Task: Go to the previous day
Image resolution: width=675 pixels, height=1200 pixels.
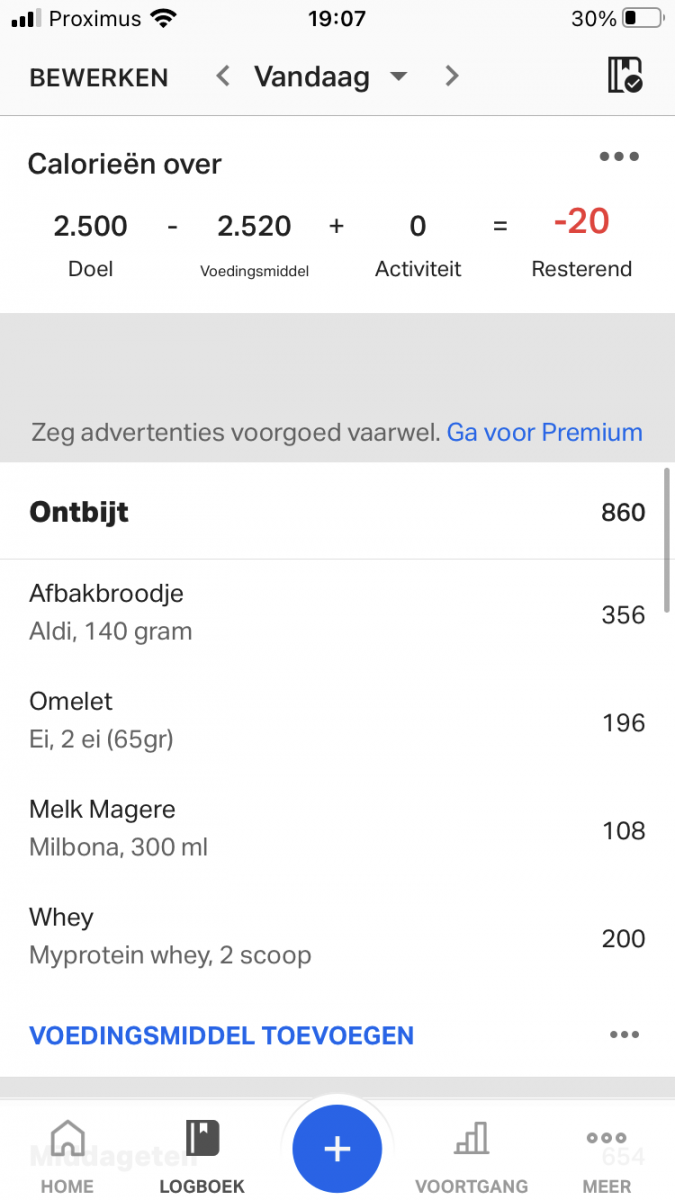Action: (223, 76)
